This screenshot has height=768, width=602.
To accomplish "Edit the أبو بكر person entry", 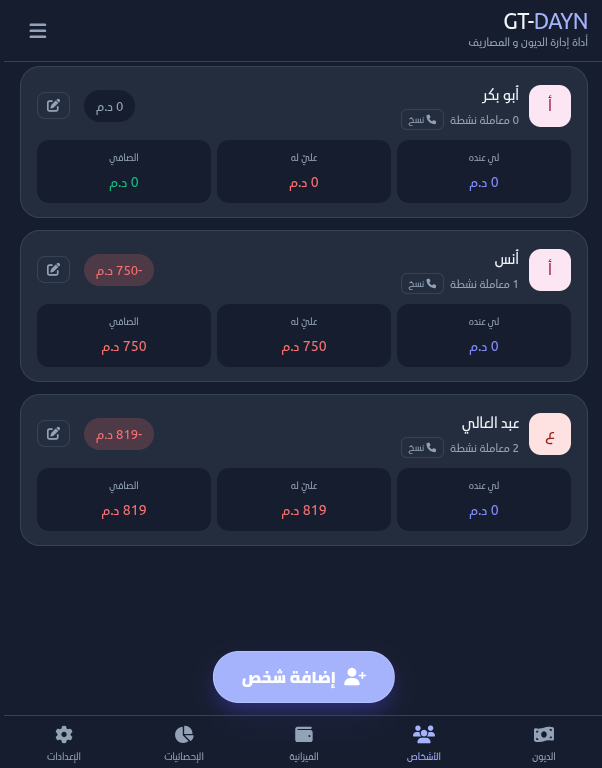I will pos(53,105).
